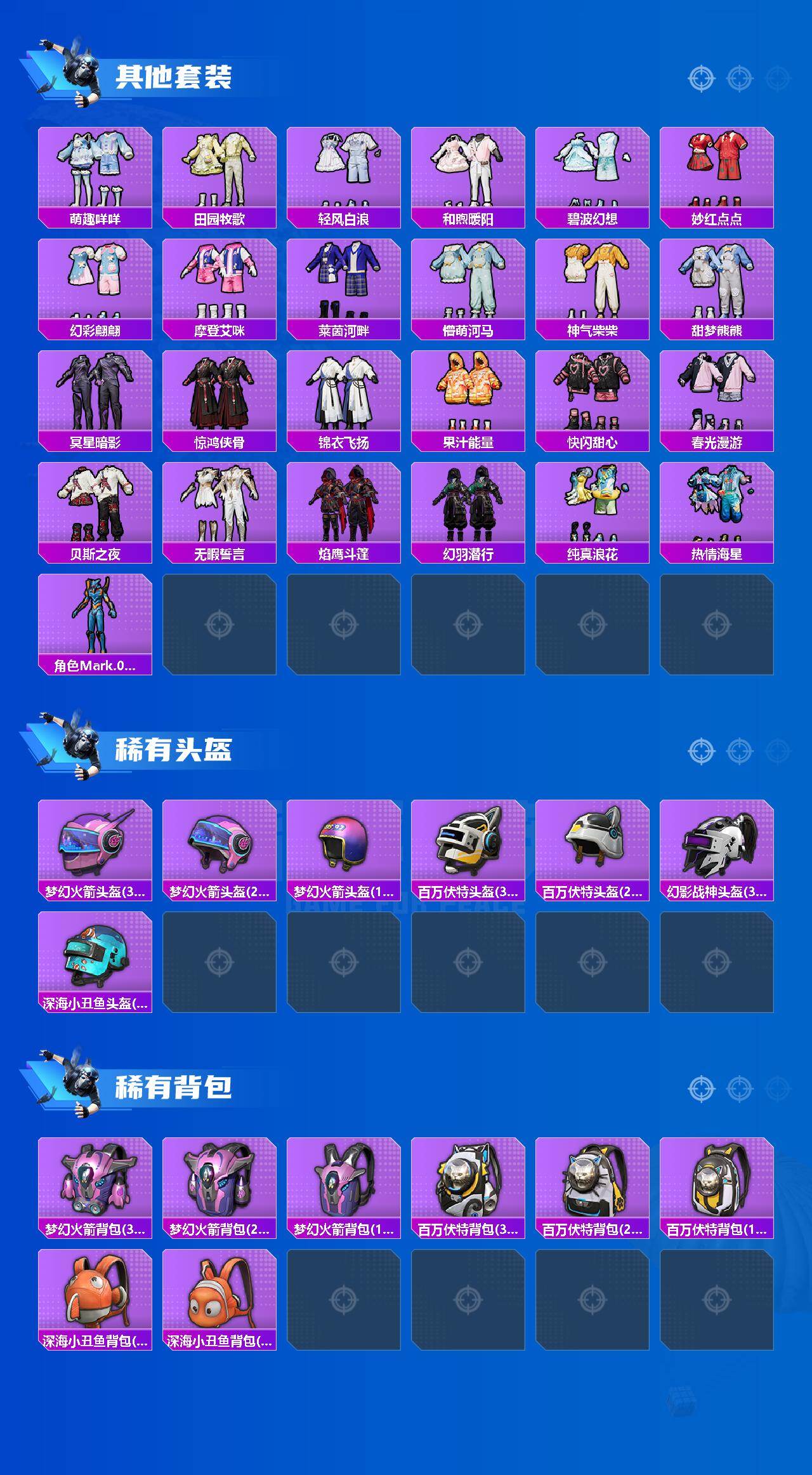This screenshot has height=1475, width=812.
Task: Open the 梦幻火箭头盔 pink helmet item
Action: coord(95,844)
